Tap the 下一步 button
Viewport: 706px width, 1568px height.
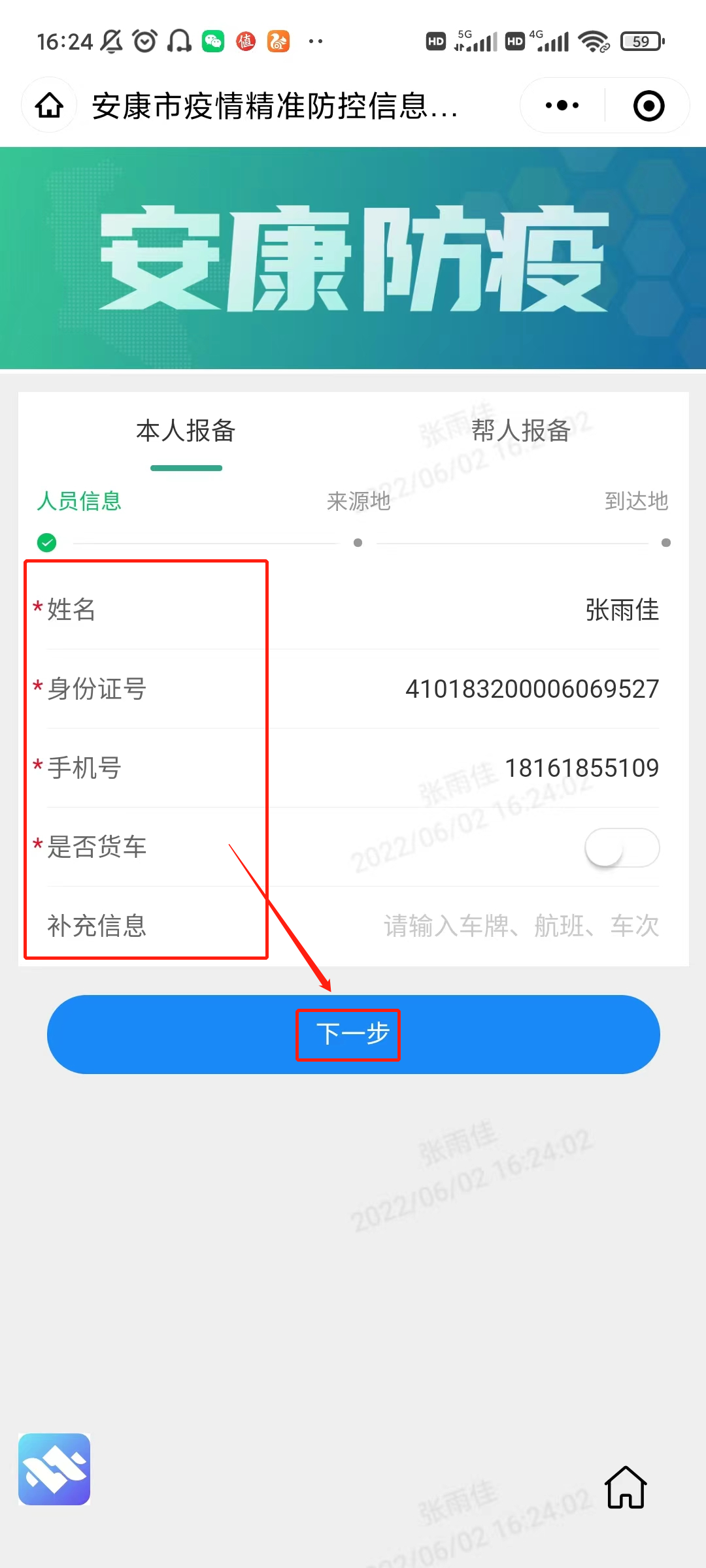pos(353,1034)
